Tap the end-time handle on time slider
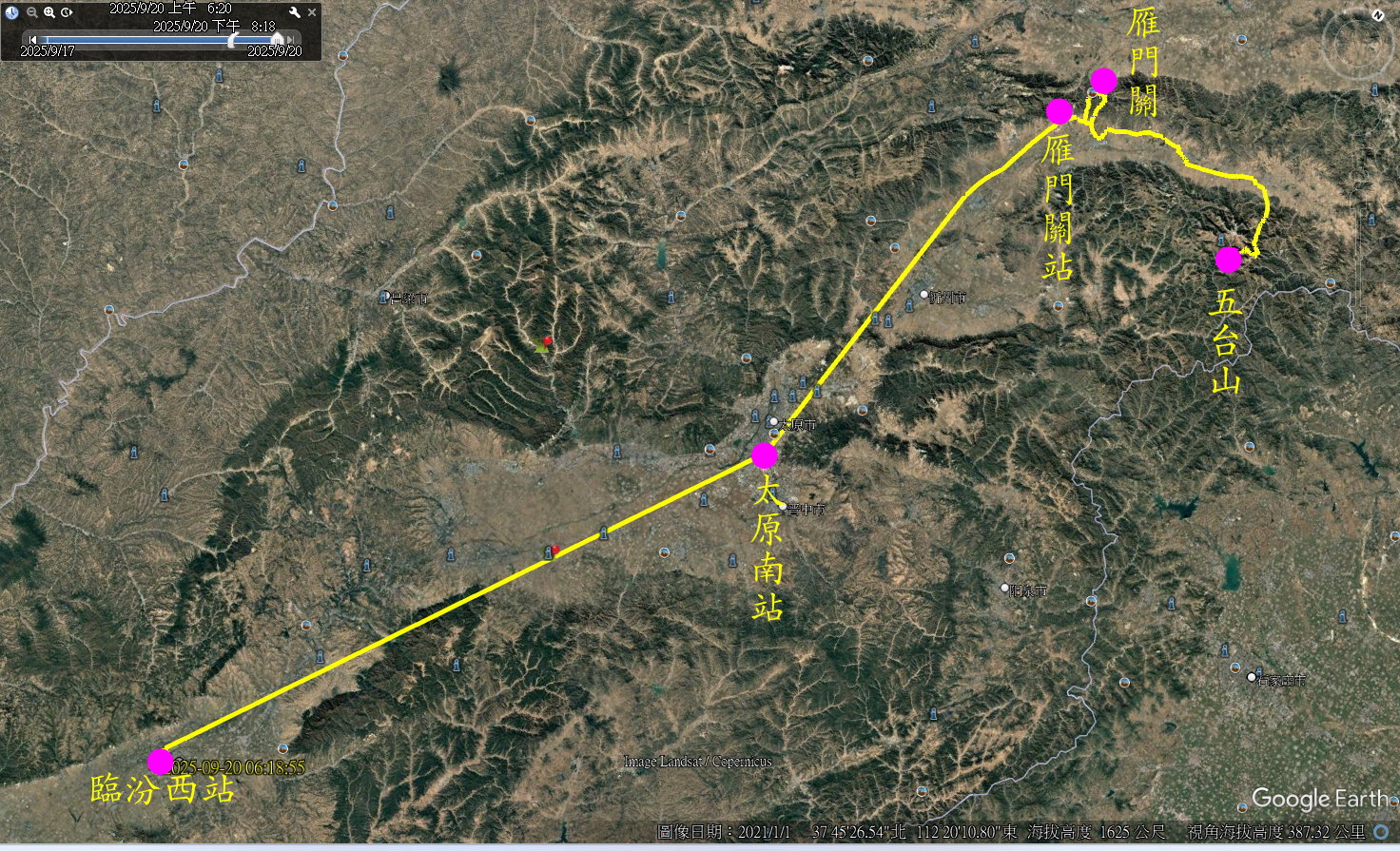 (x=277, y=40)
